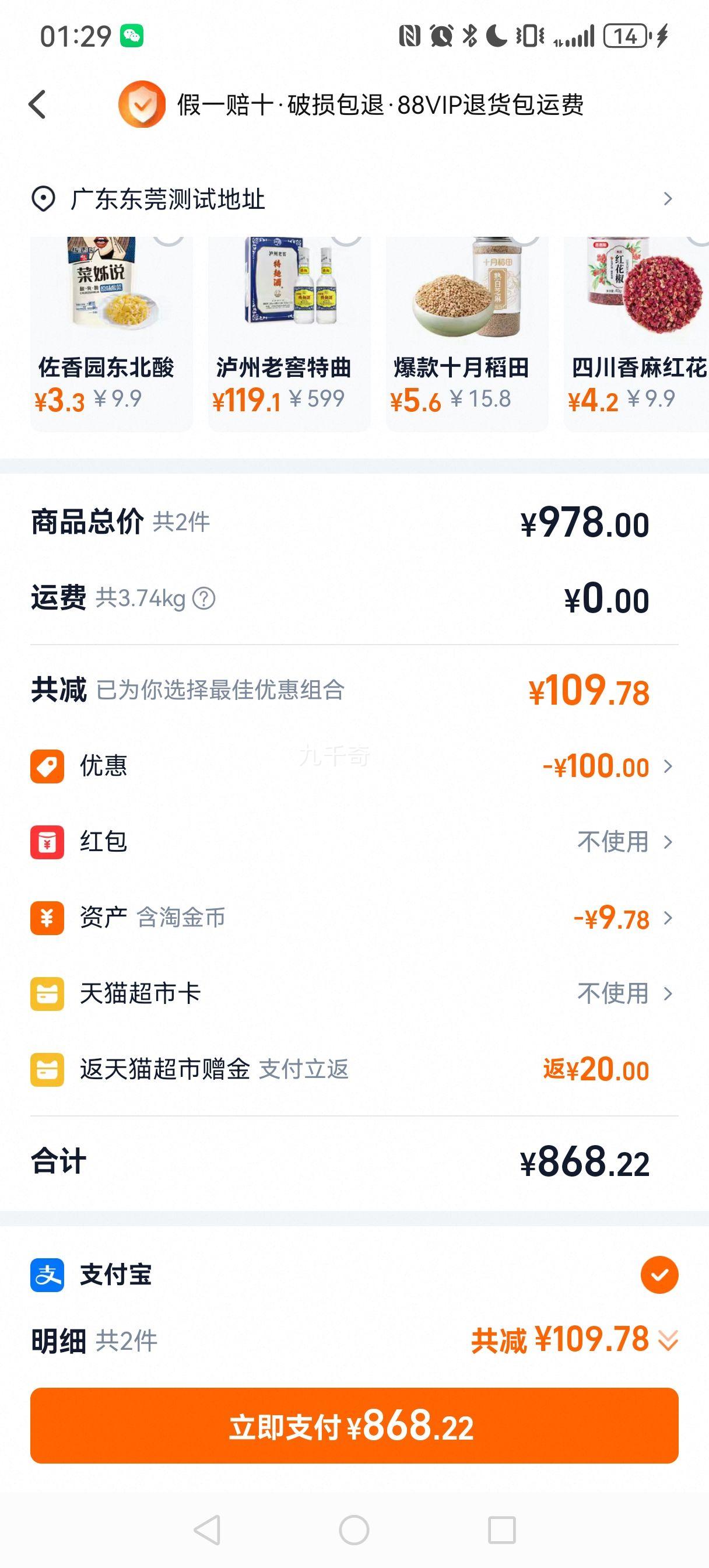This screenshot has height=1568, width=709.
Task: Tap the 运费 help question mark
Action: coord(204,599)
